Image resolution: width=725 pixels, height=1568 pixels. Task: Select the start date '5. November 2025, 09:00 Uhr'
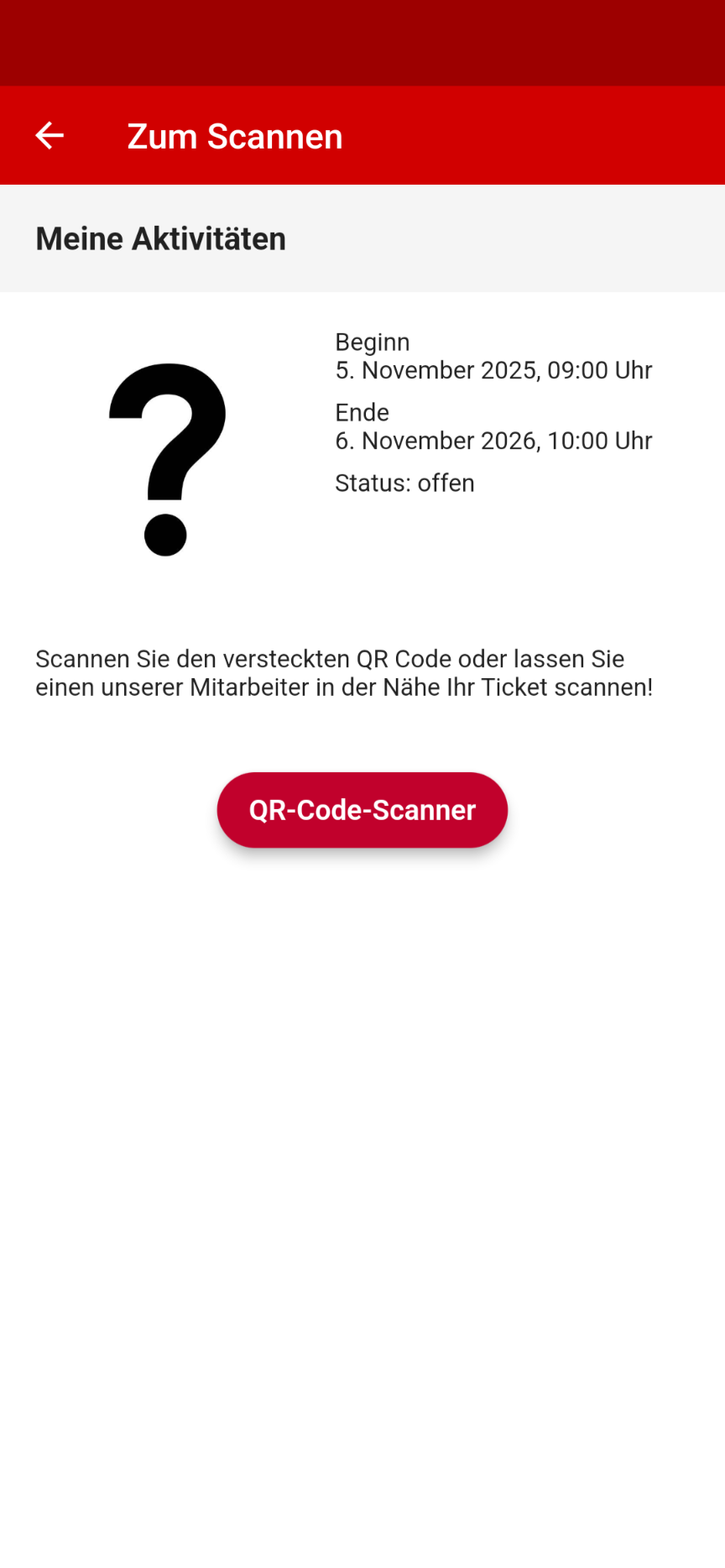tap(493, 369)
